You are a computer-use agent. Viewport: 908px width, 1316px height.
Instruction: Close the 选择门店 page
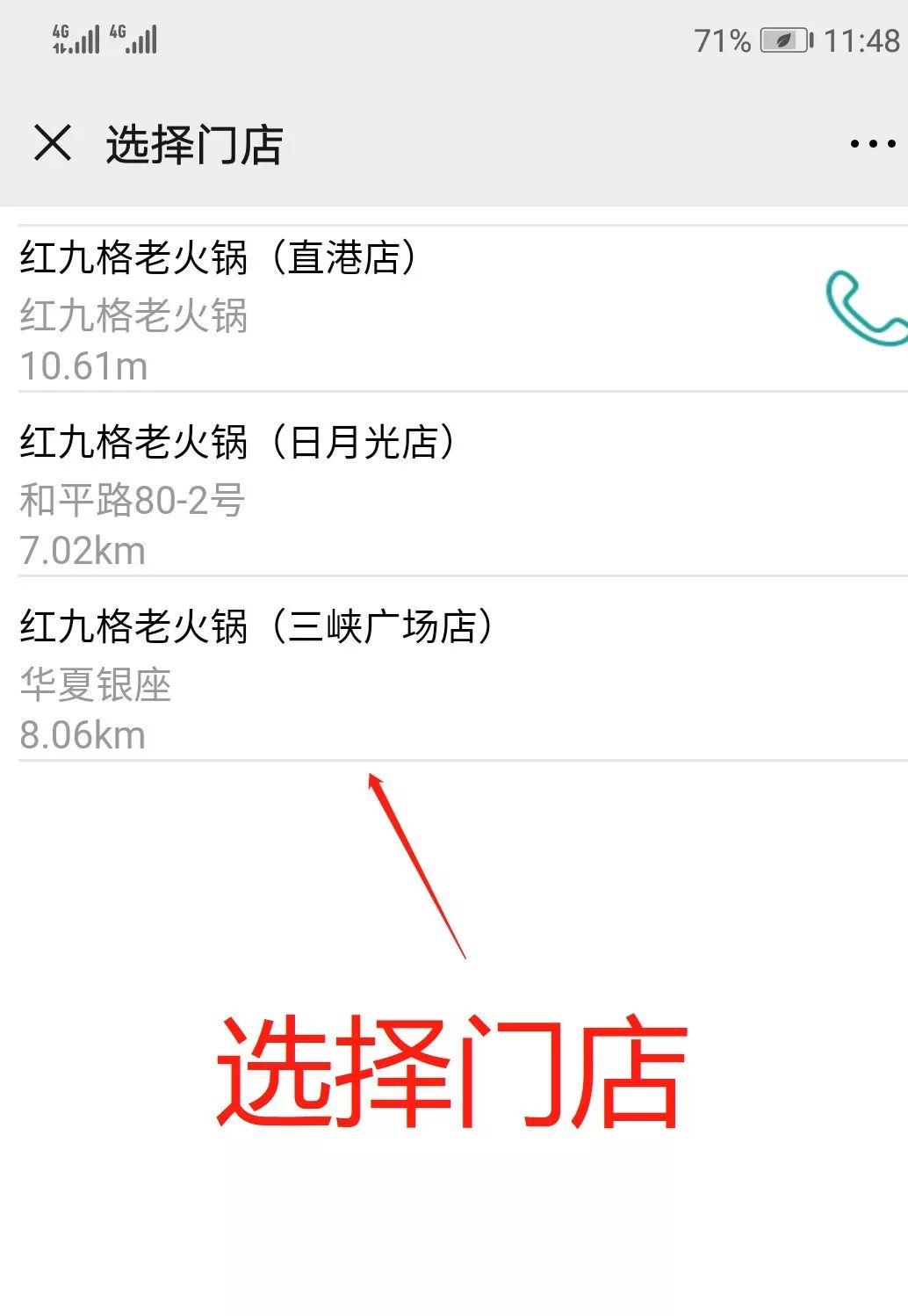click(53, 143)
